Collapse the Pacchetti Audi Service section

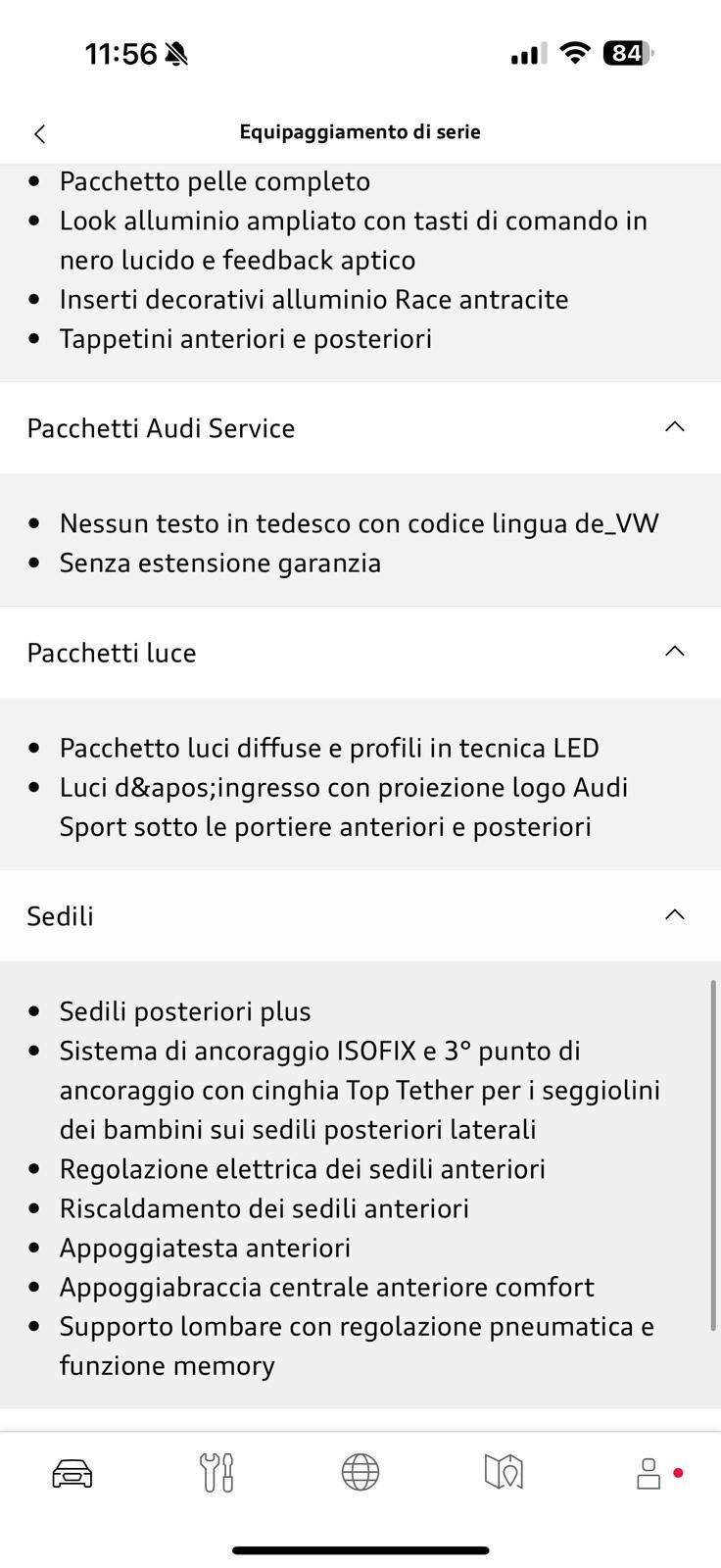point(674,427)
